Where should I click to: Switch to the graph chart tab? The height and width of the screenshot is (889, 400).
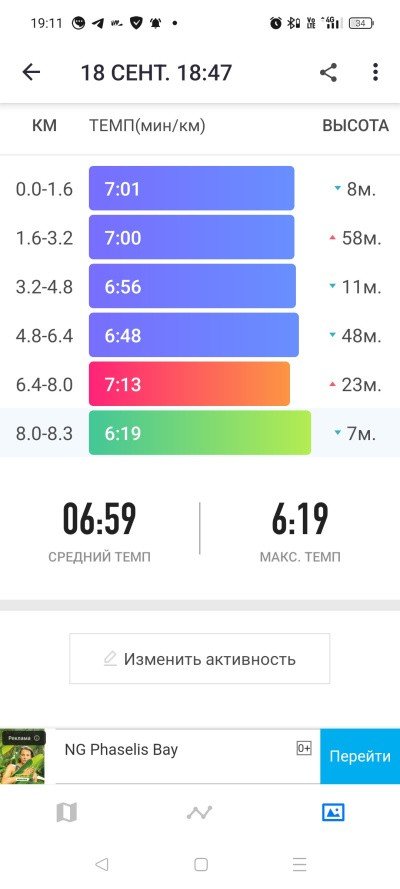pos(199,813)
